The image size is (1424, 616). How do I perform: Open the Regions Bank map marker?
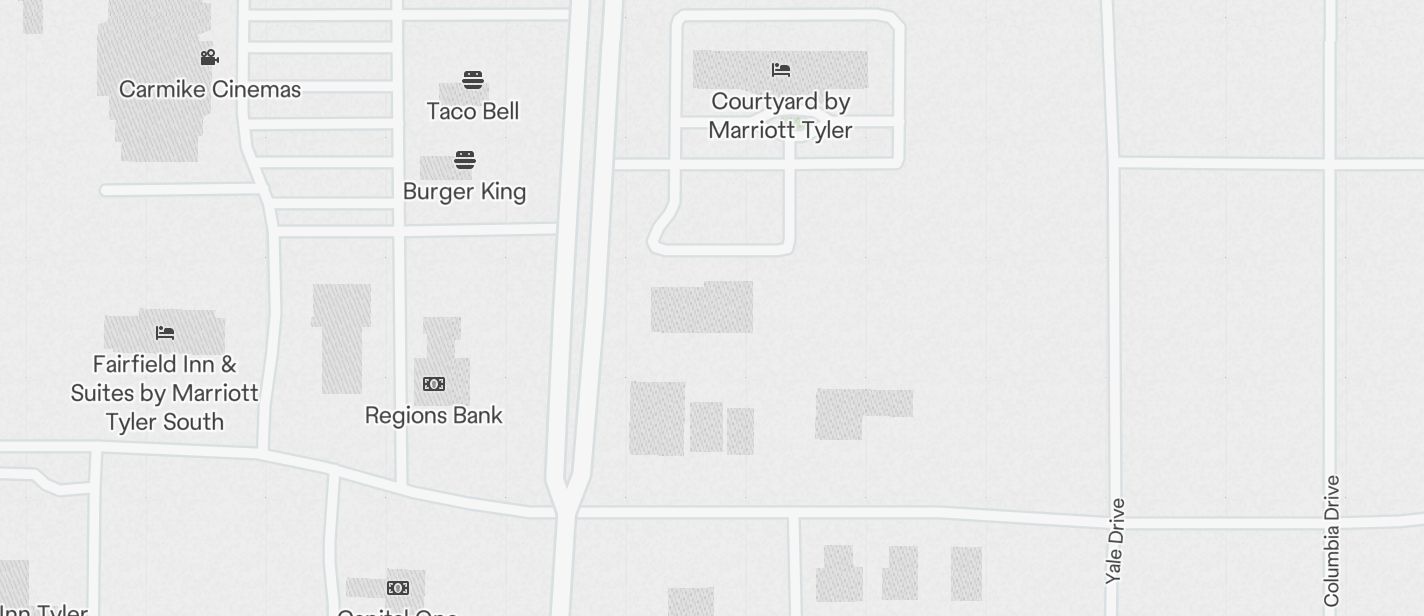pos(434,384)
